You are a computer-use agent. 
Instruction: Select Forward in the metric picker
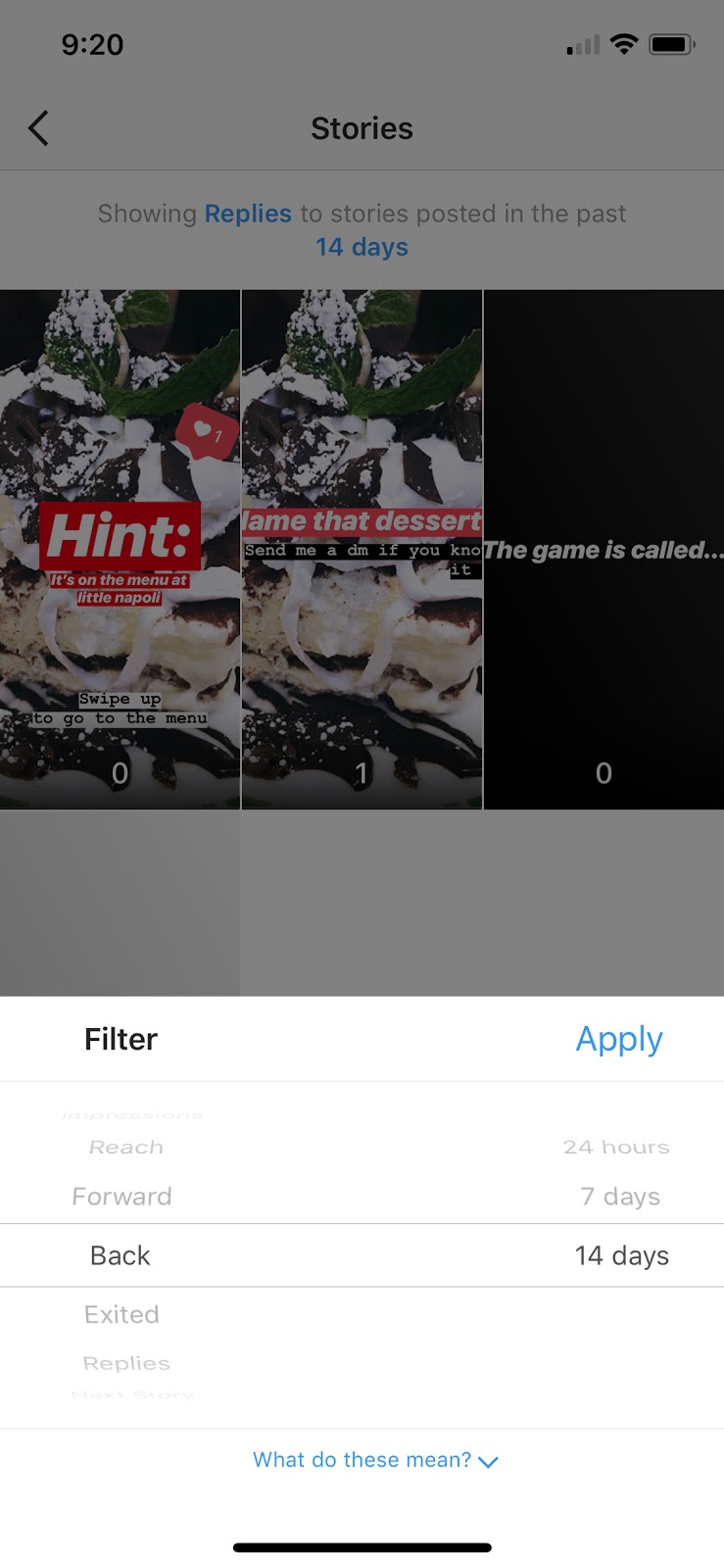[x=121, y=1197]
